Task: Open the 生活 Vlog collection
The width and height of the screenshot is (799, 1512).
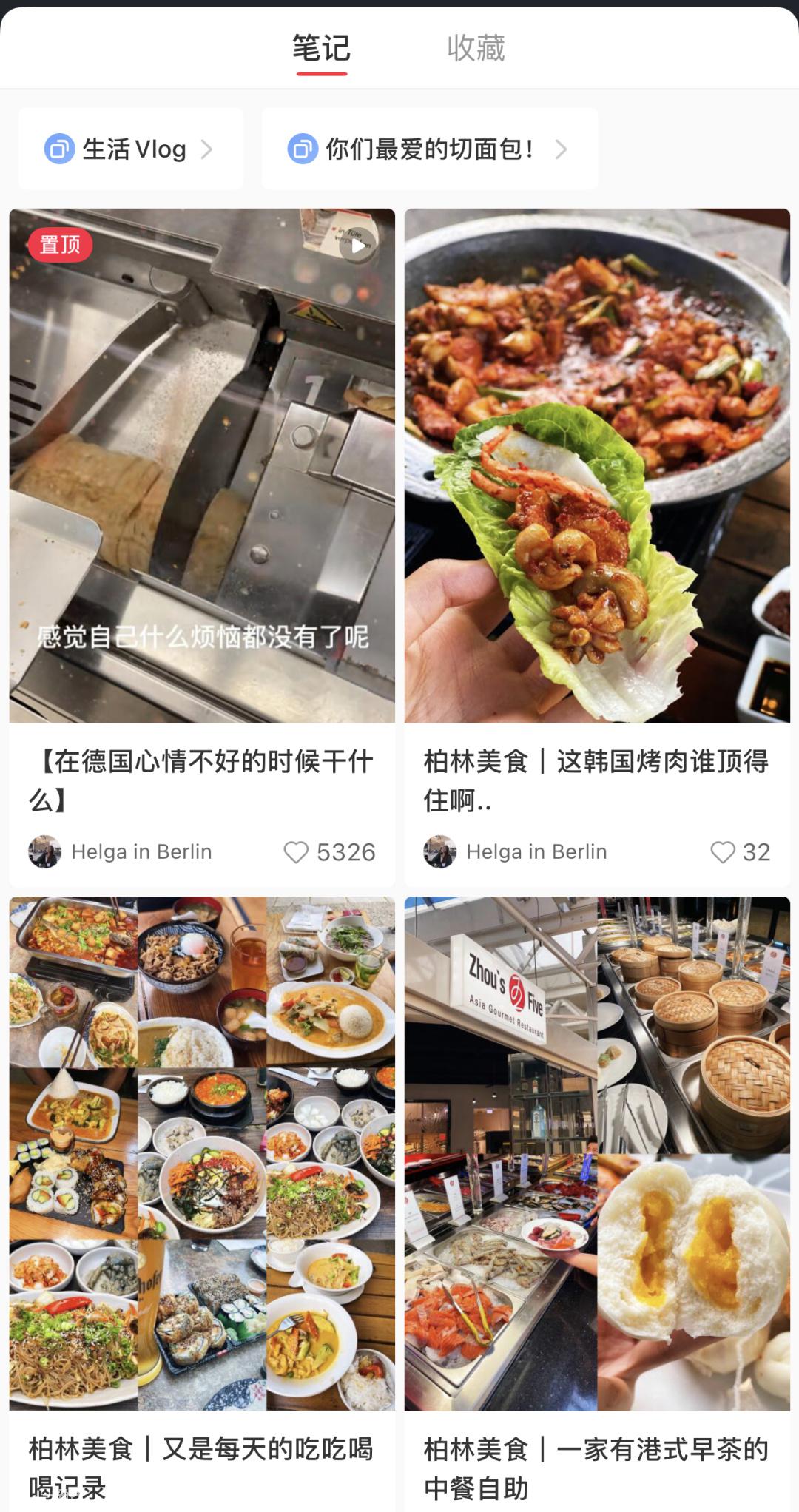Action: click(130, 149)
